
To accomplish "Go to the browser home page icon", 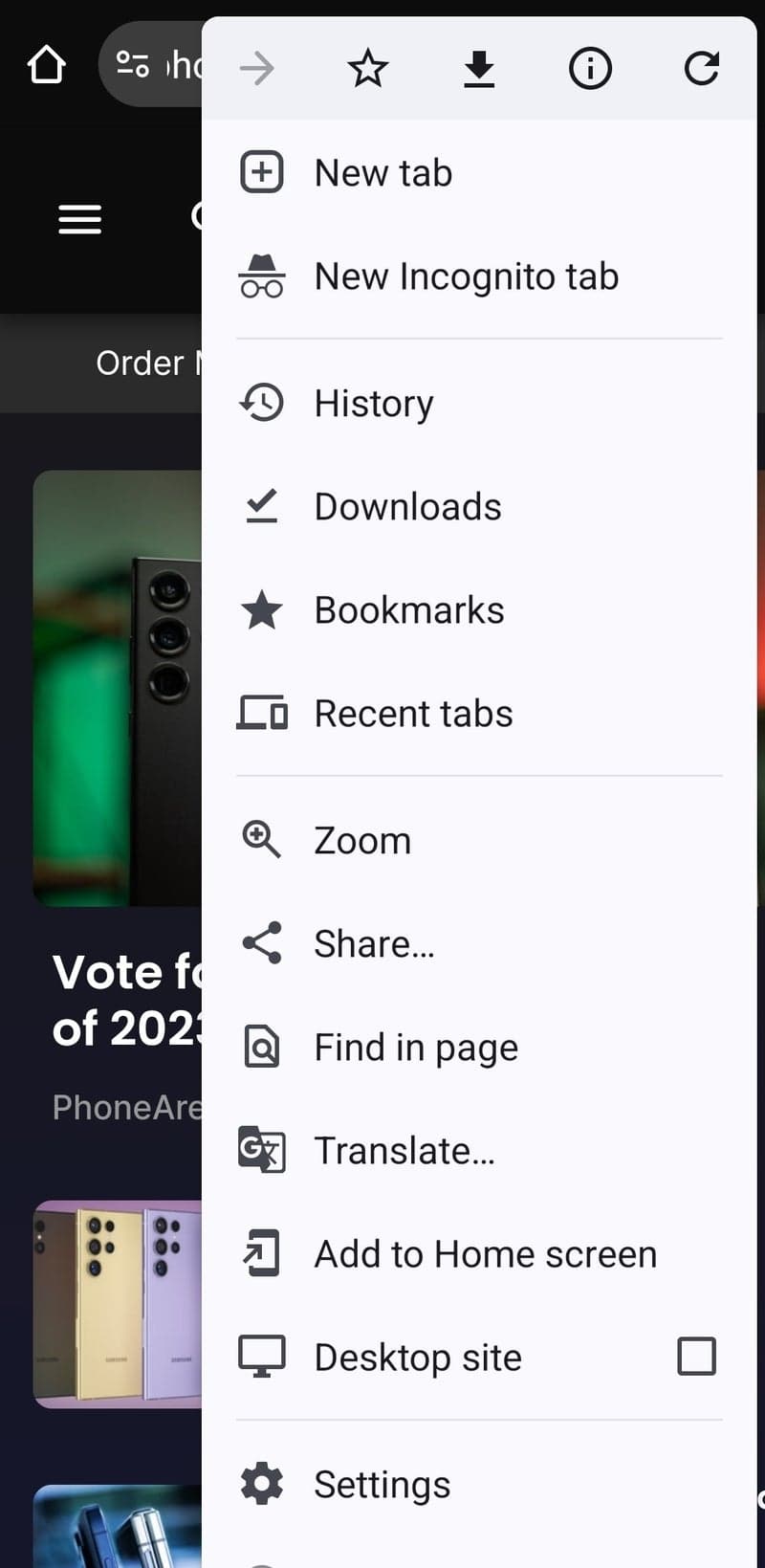I will (x=46, y=65).
